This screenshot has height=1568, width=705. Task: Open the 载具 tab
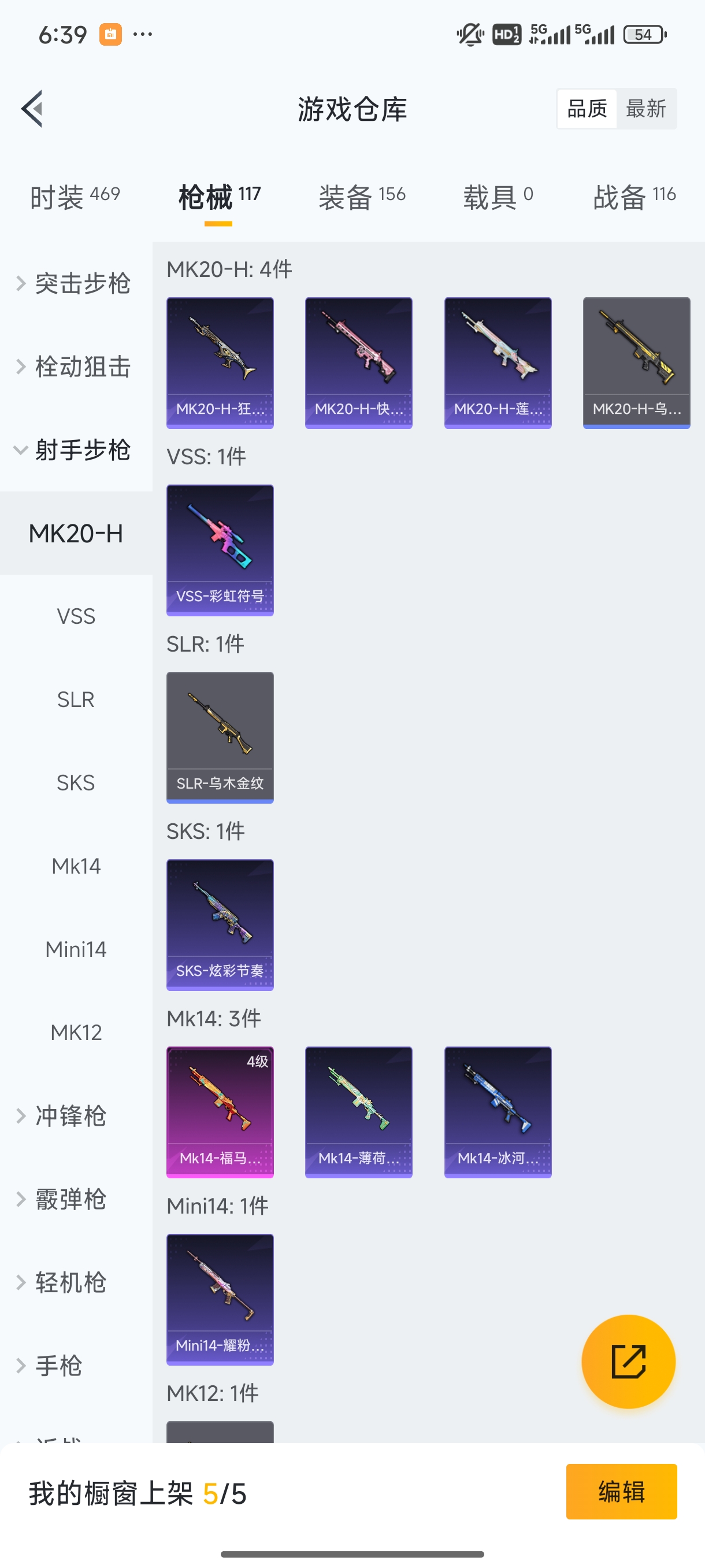tap(498, 197)
